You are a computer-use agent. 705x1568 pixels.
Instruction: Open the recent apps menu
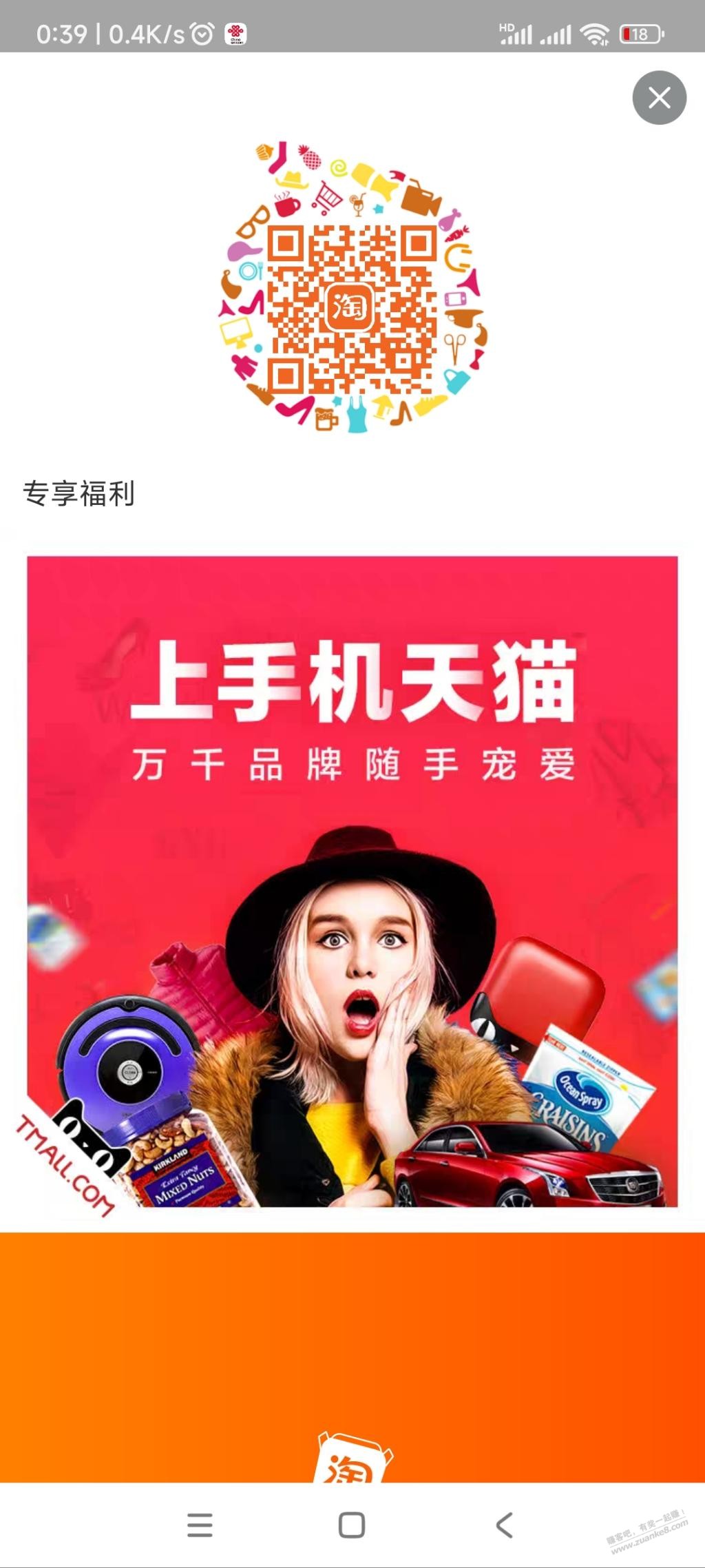(x=200, y=1525)
